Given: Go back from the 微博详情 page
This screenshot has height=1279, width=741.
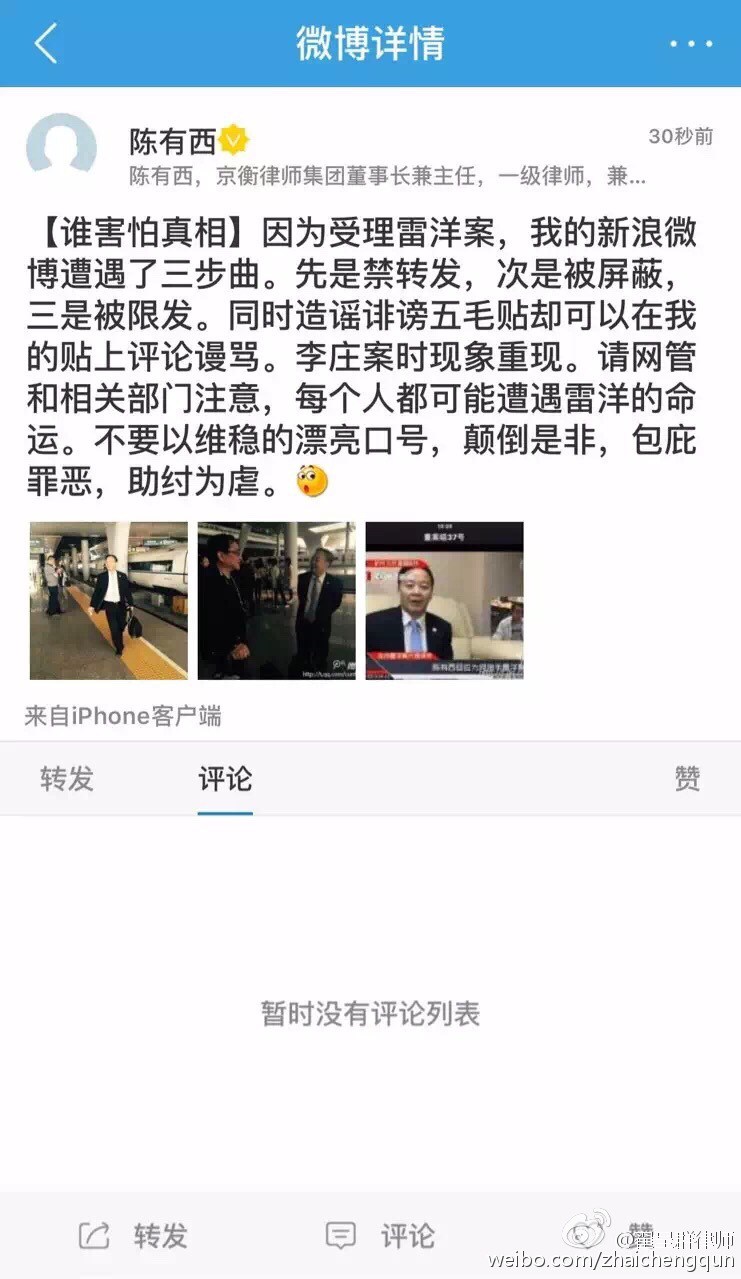Looking at the screenshot, I should (x=46, y=44).
